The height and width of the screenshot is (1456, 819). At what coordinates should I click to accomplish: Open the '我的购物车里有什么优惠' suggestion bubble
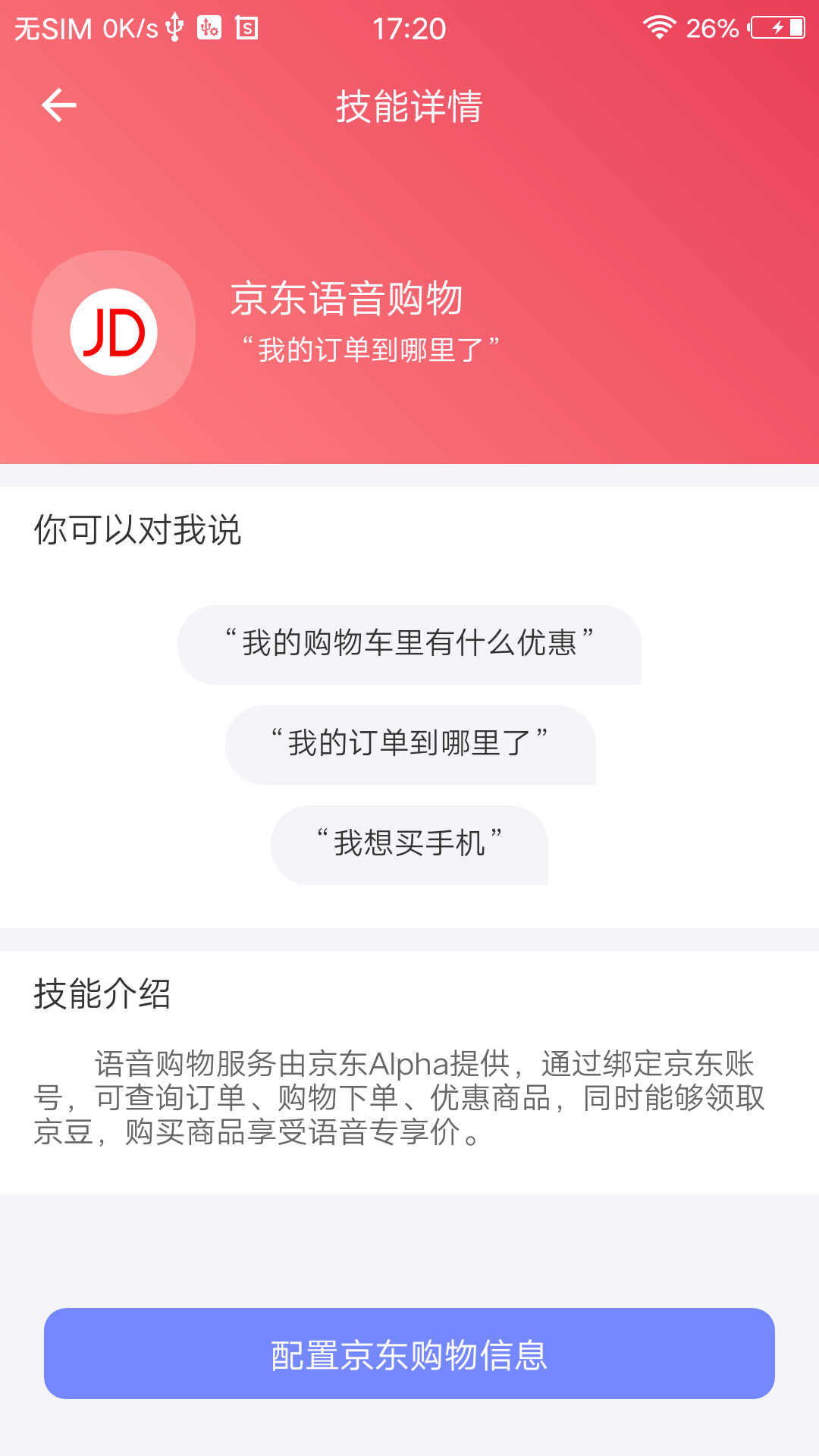[x=409, y=643]
